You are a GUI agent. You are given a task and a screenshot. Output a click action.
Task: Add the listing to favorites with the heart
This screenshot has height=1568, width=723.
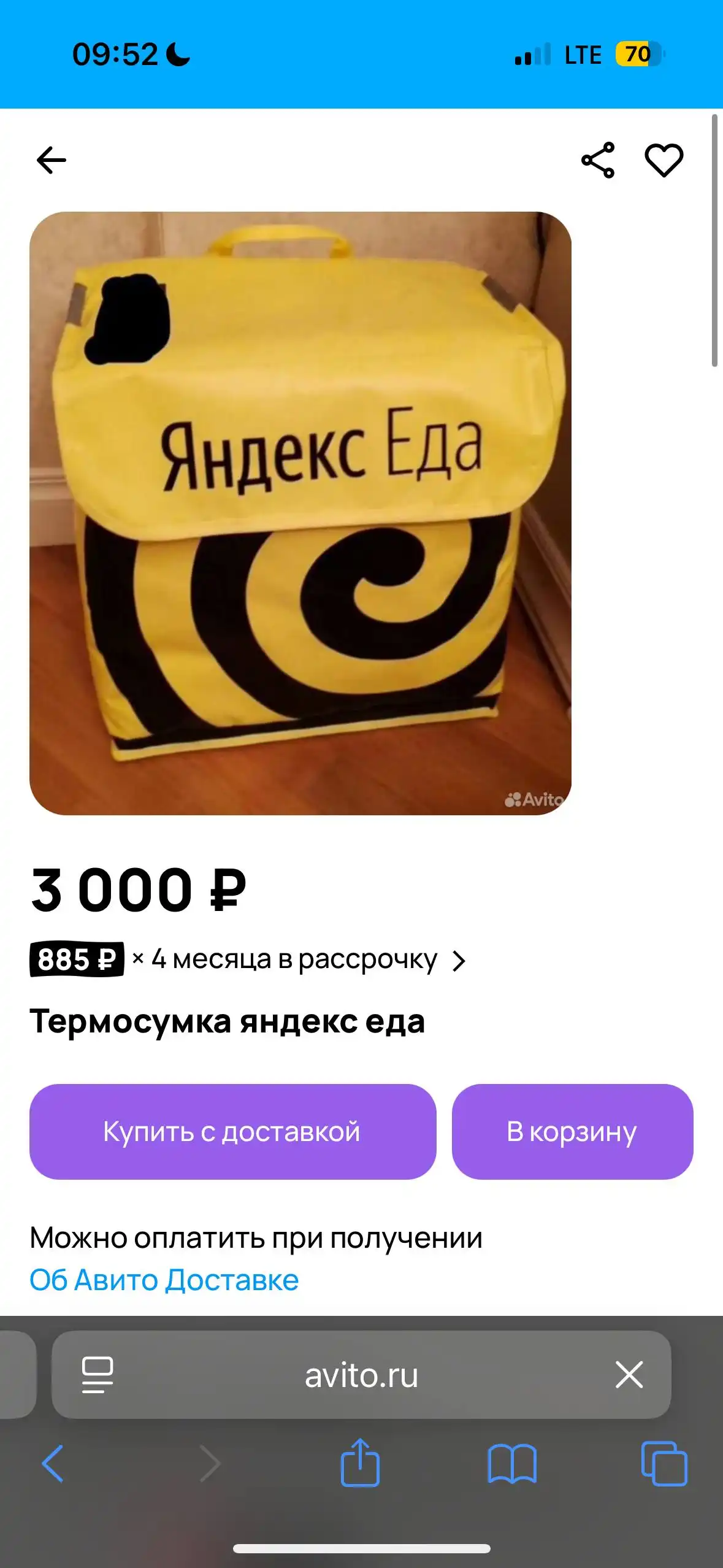(665, 161)
